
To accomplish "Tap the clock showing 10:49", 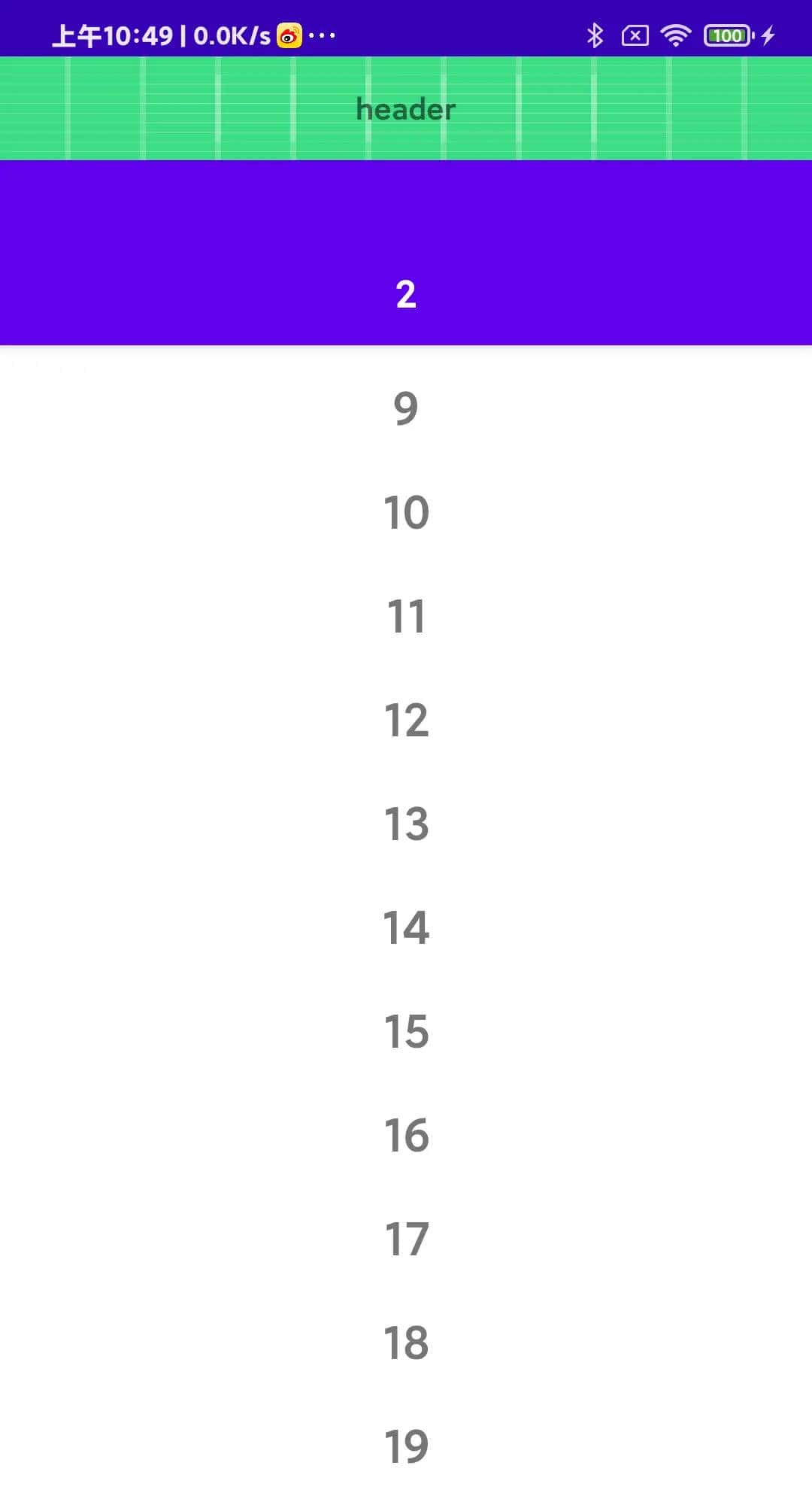I will [113, 35].
